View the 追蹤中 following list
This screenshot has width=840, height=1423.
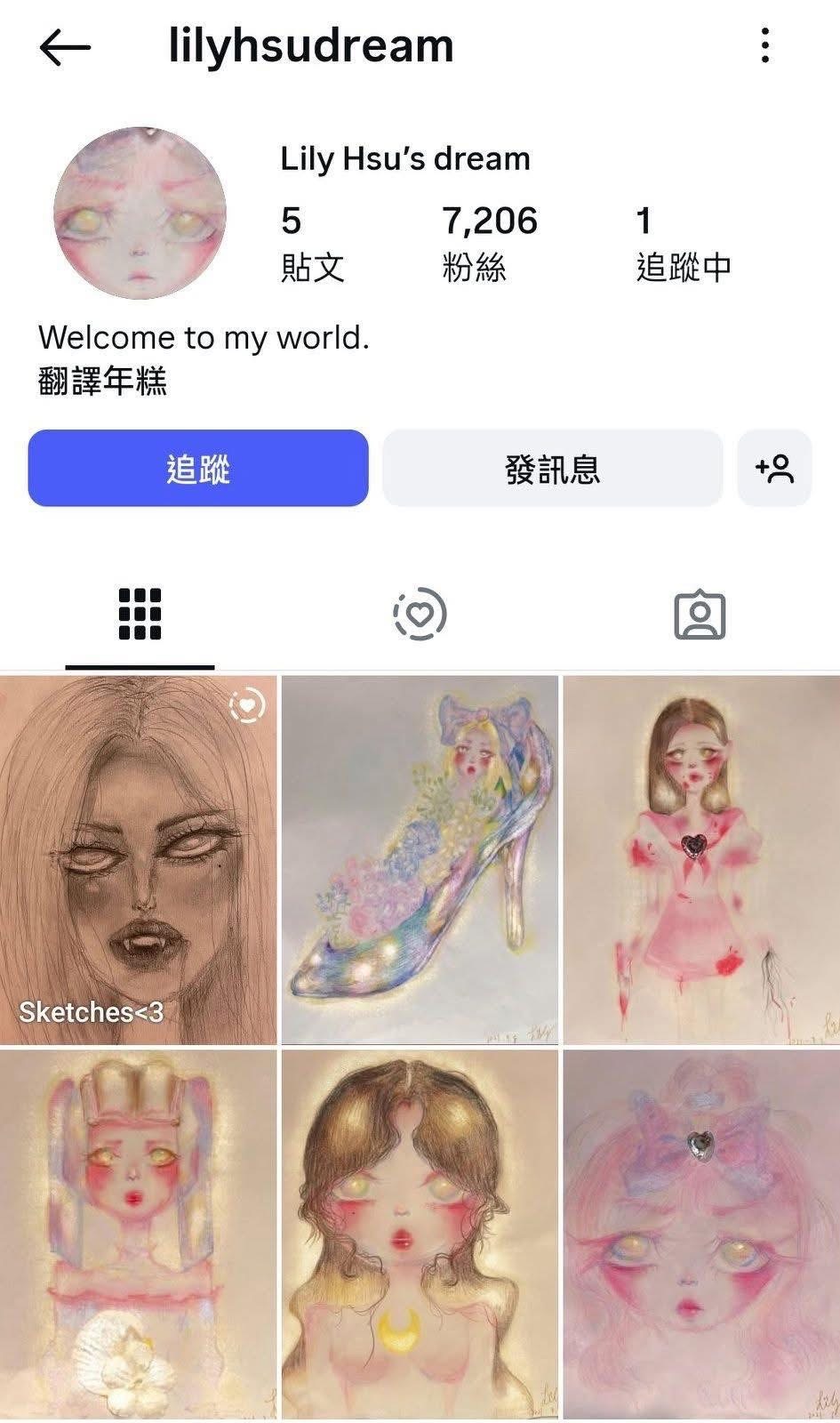684,243
